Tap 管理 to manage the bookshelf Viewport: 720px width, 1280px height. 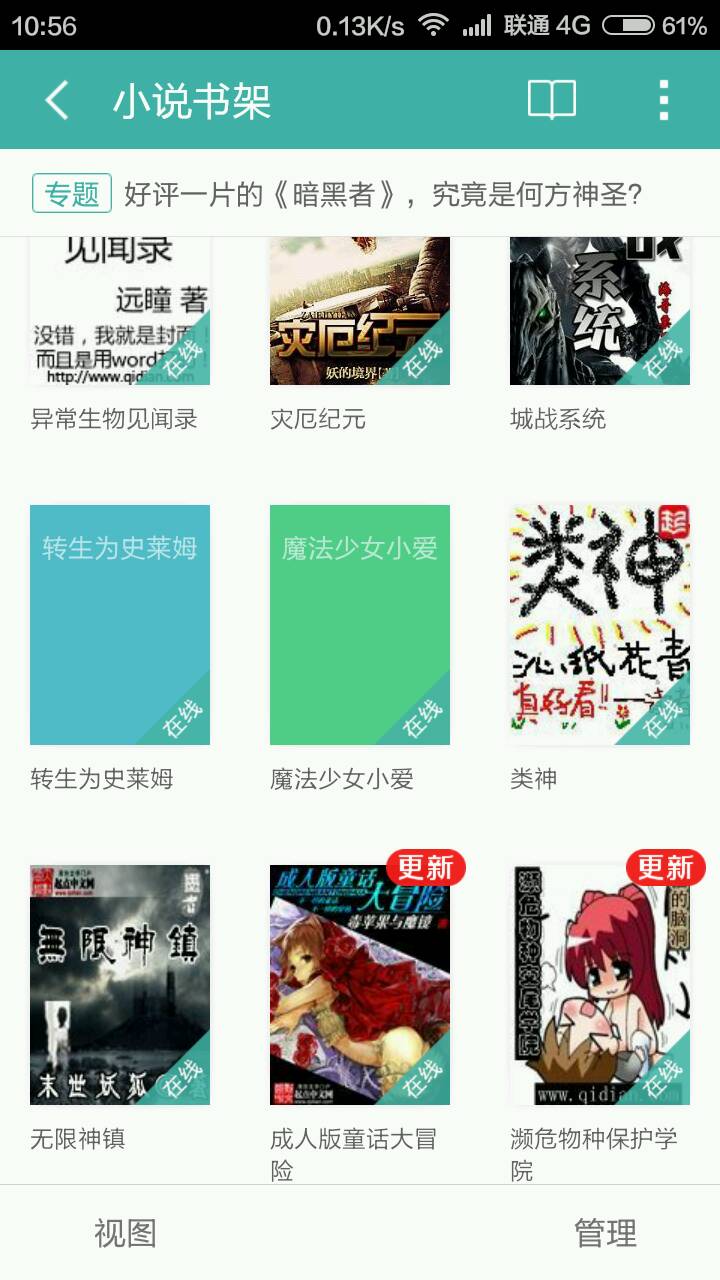(x=605, y=1233)
